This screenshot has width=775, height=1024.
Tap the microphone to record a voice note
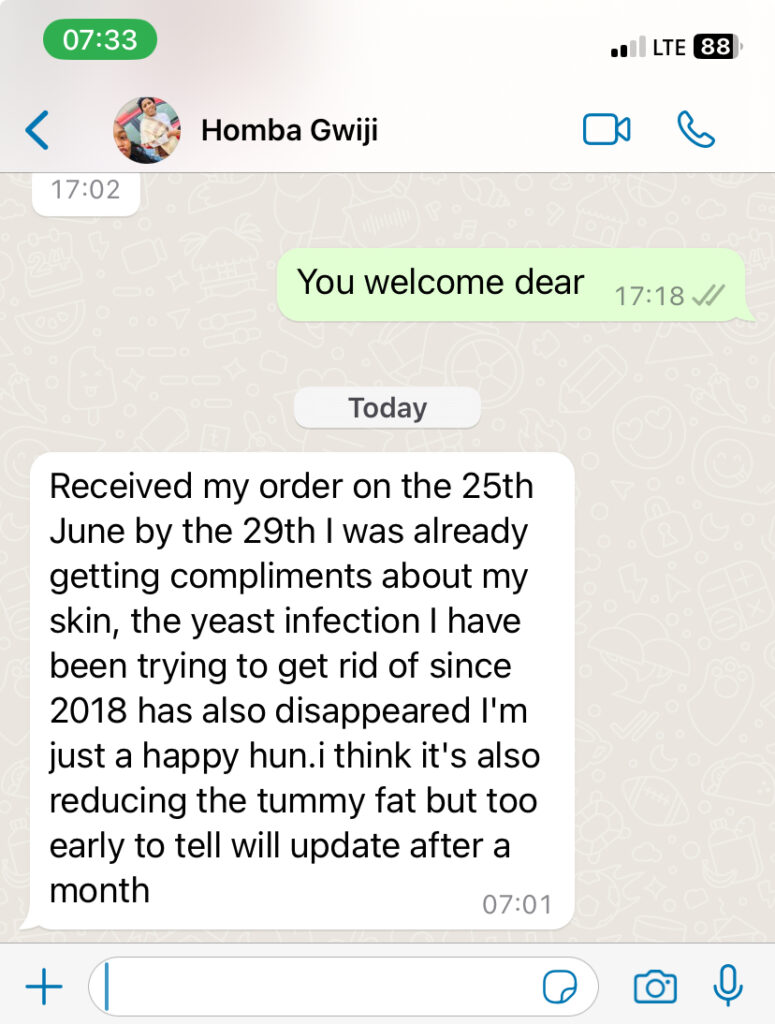click(728, 986)
